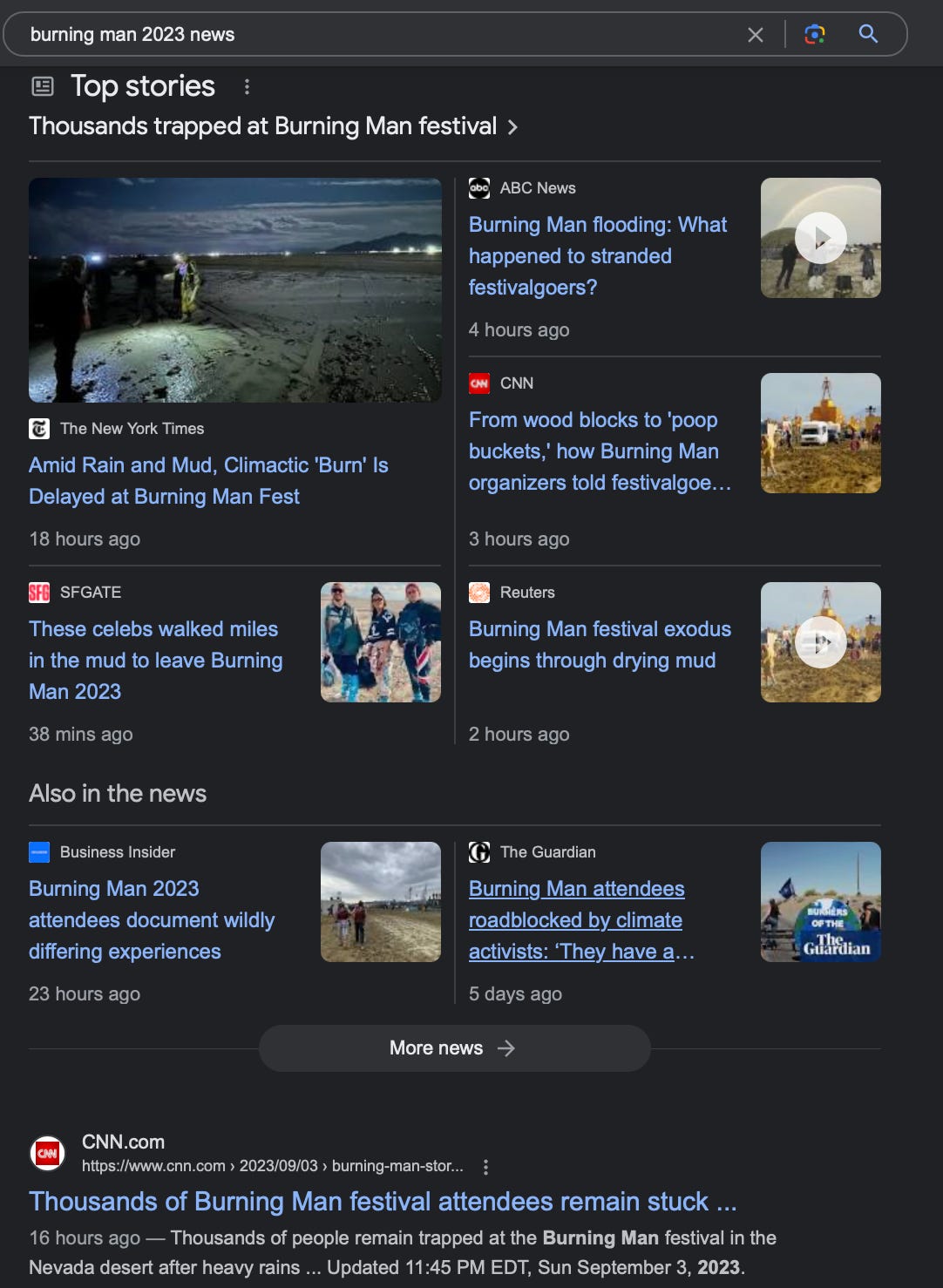Open SFGATE celebs walked miles story

point(155,660)
